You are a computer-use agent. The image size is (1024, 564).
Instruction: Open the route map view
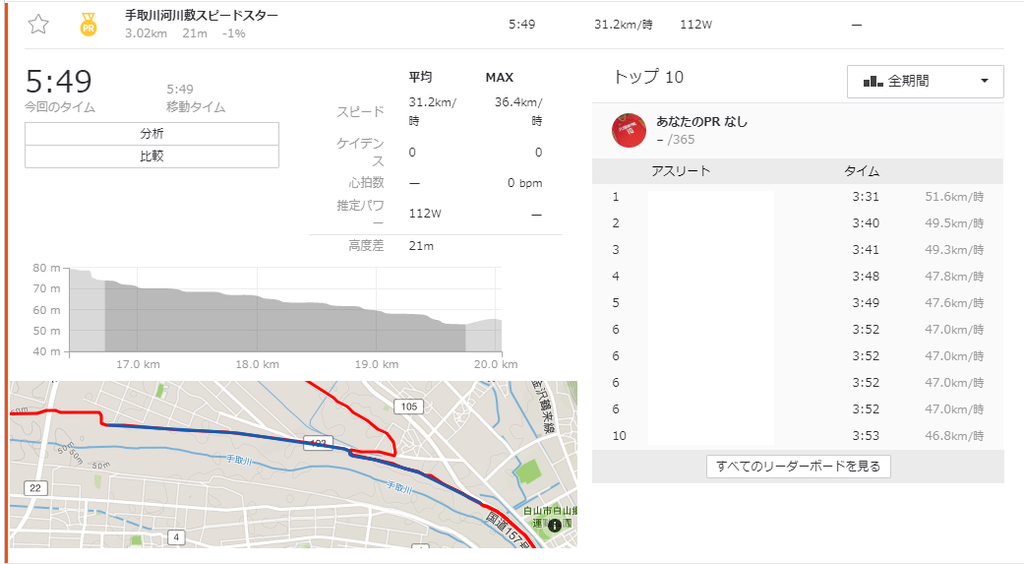point(293,463)
